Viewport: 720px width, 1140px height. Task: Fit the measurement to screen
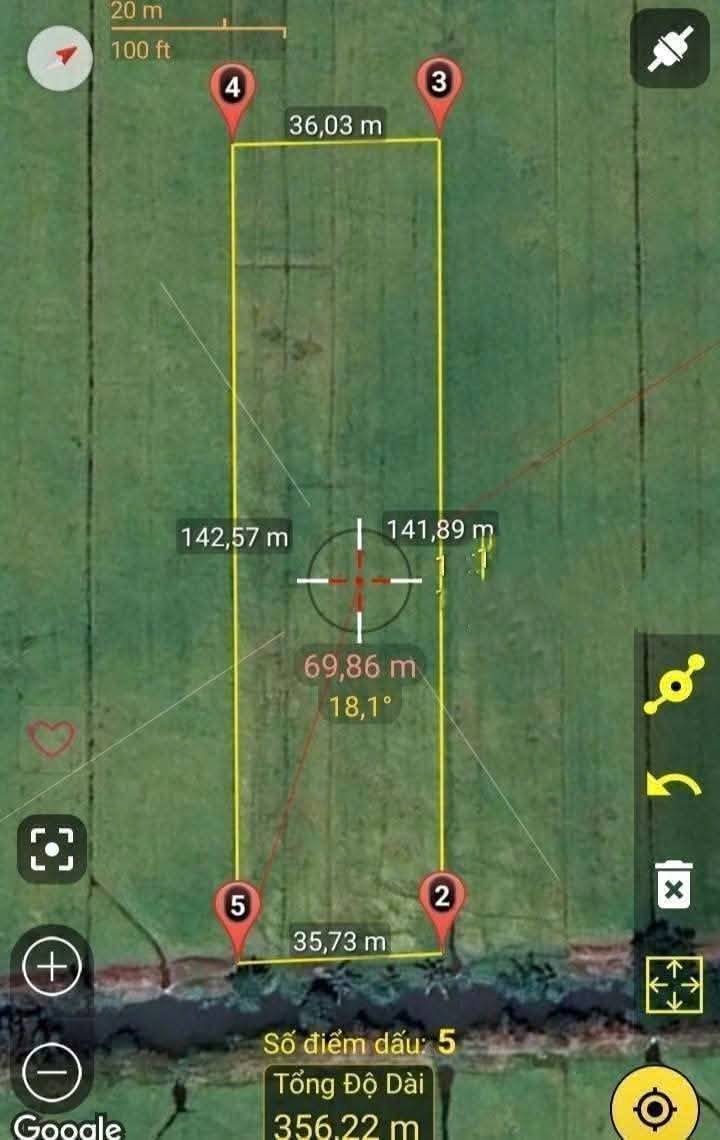(x=675, y=985)
